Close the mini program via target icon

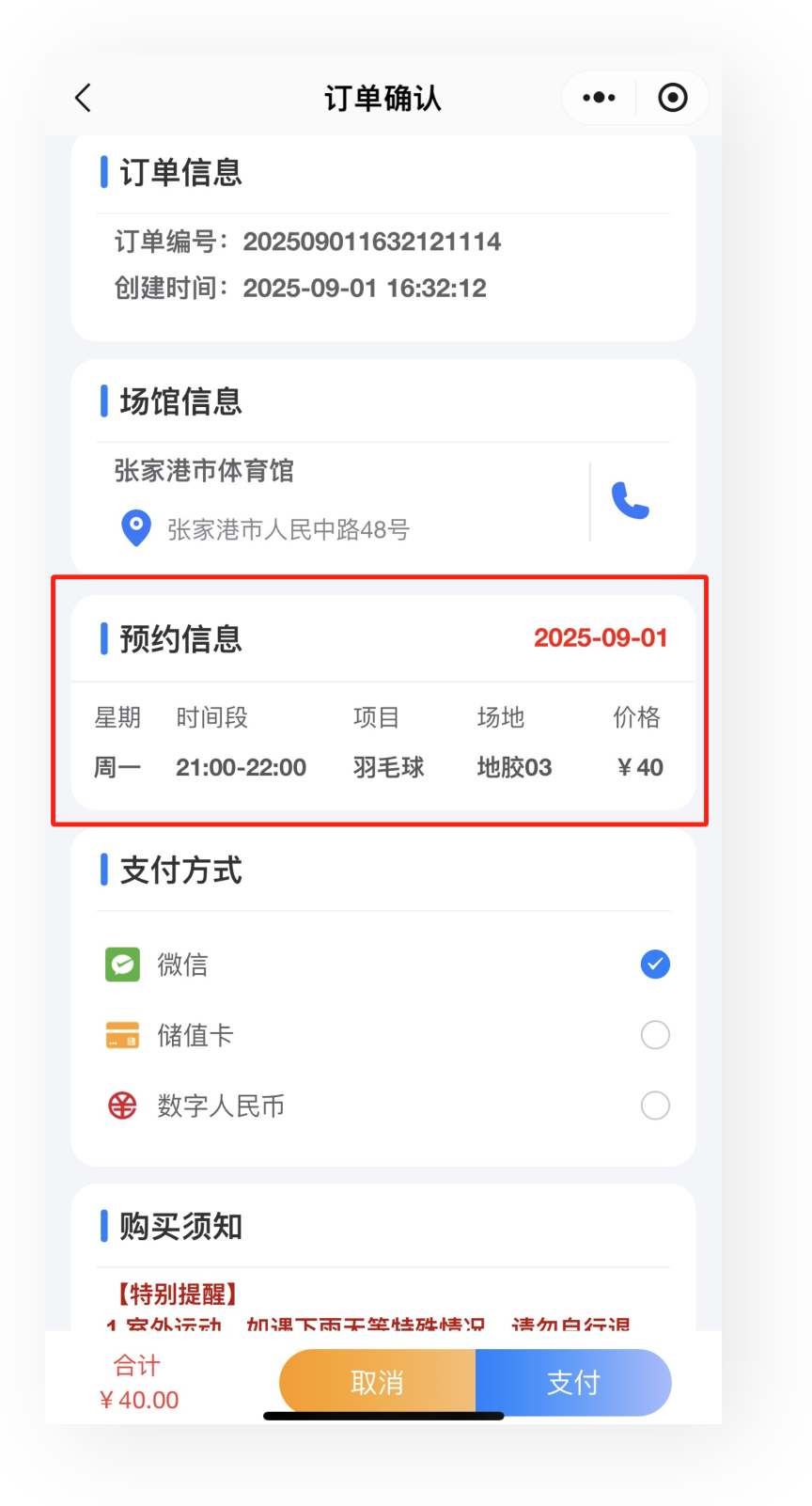[x=672, y=98]
